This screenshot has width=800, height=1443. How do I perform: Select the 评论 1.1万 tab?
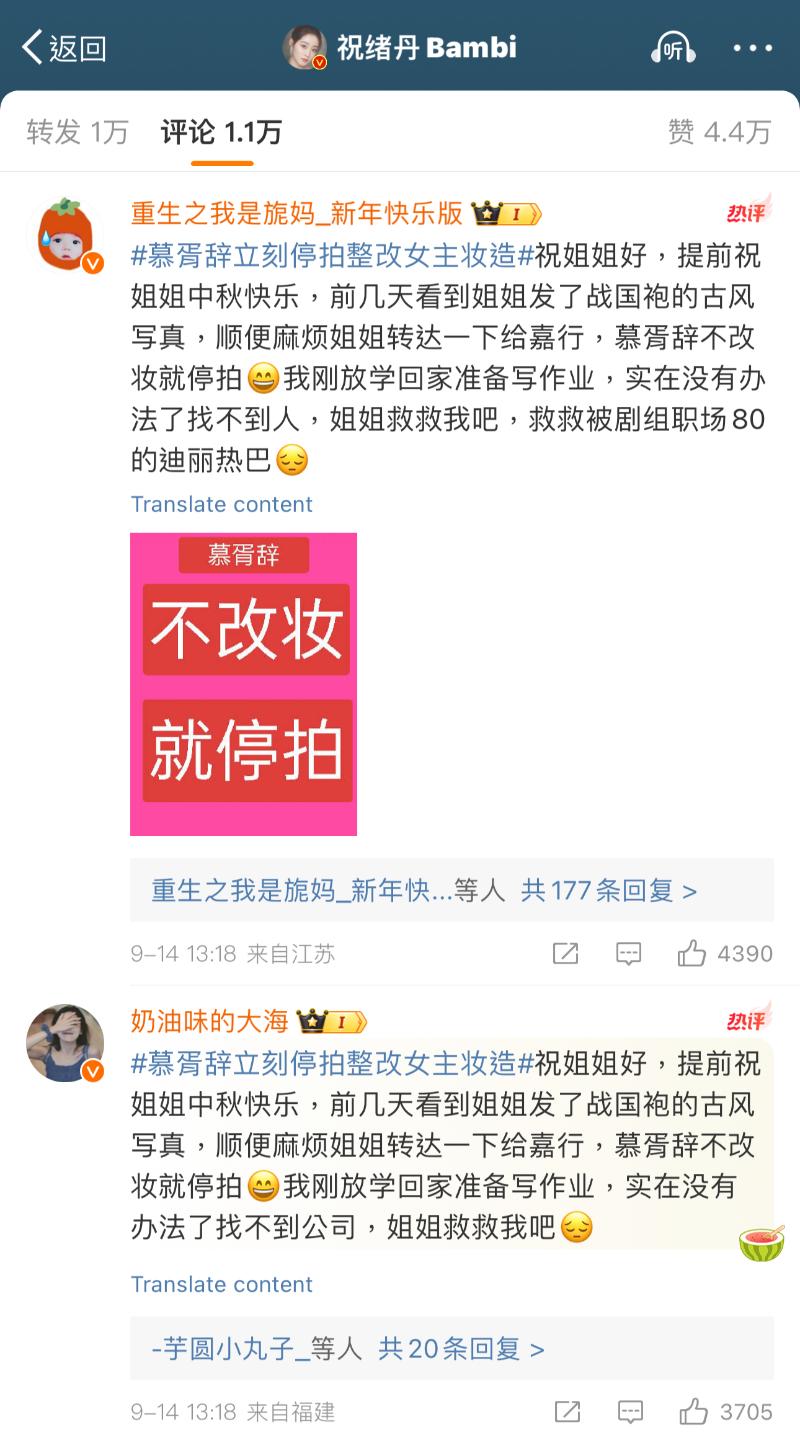click(221, 131)
